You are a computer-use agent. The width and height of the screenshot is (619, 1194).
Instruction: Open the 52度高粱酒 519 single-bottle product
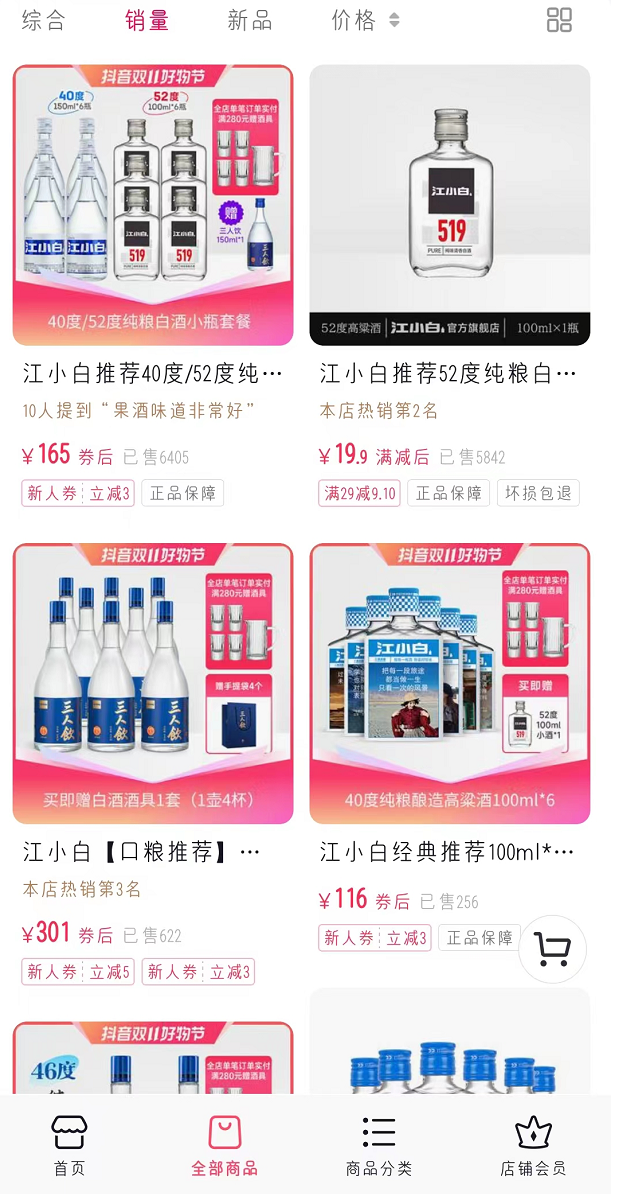[x=449, y=206]
